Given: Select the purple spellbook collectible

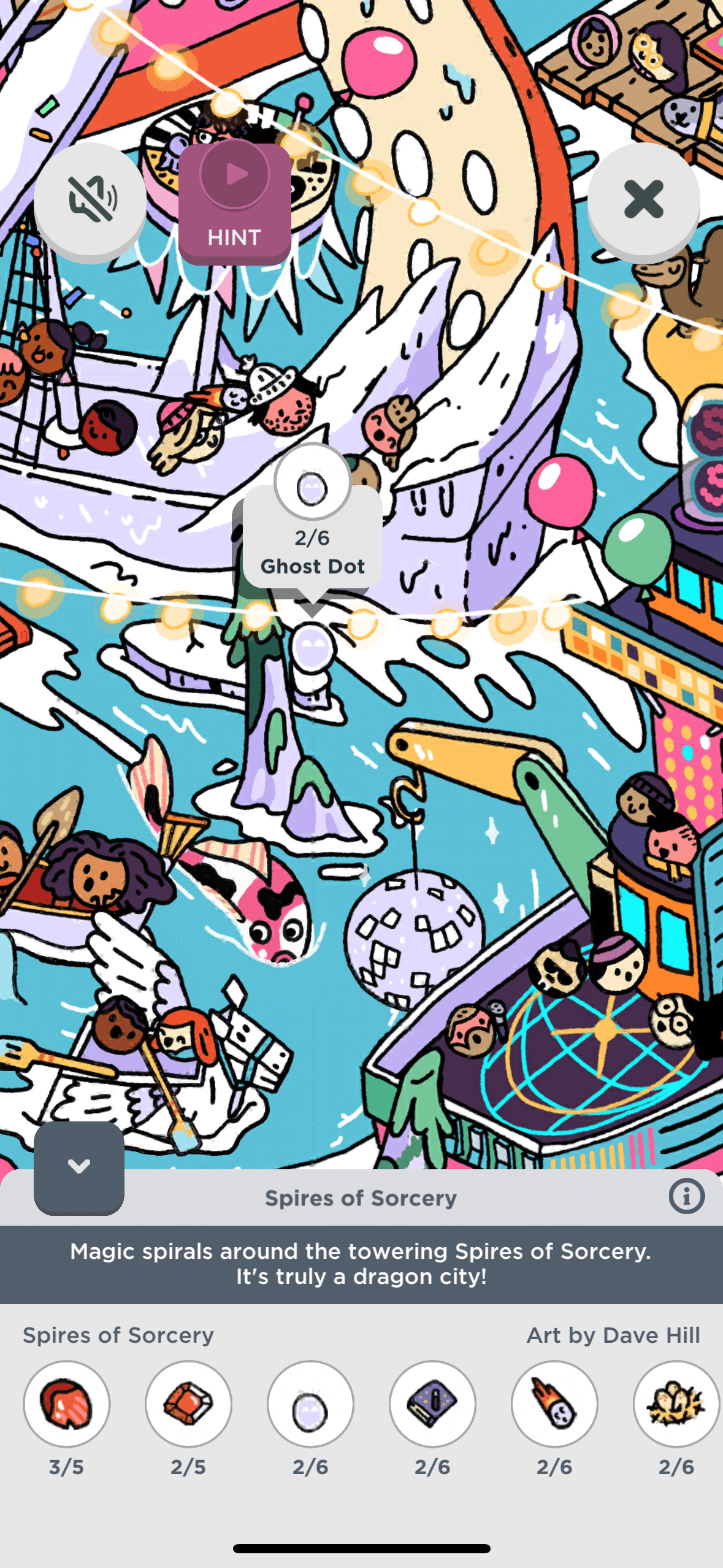Looking at the screenshot, I should point(432,1403).
